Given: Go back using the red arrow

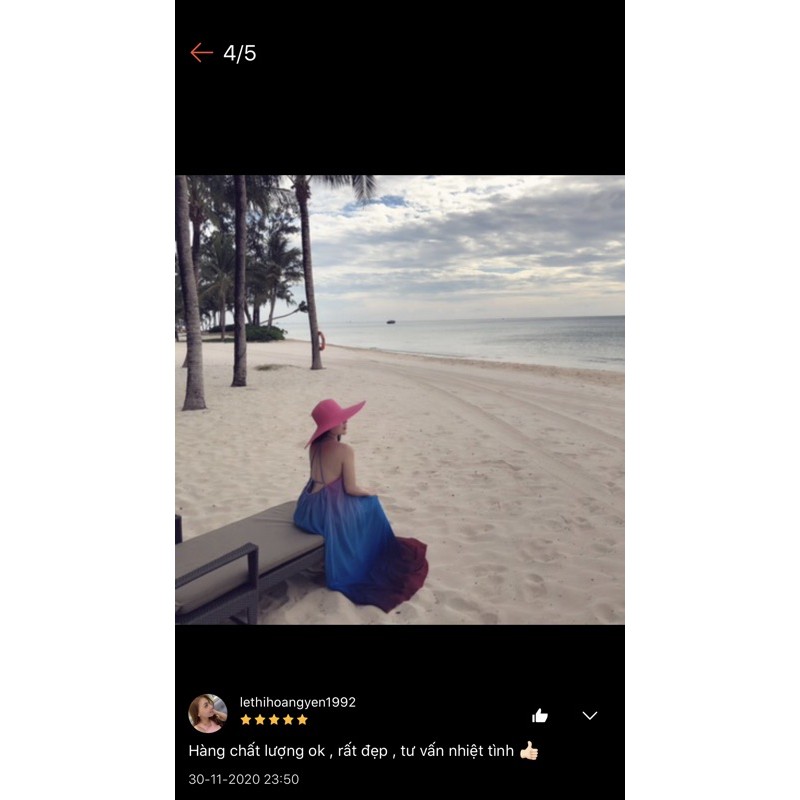Looking at the screenshot, I should [x=201, y=53].
